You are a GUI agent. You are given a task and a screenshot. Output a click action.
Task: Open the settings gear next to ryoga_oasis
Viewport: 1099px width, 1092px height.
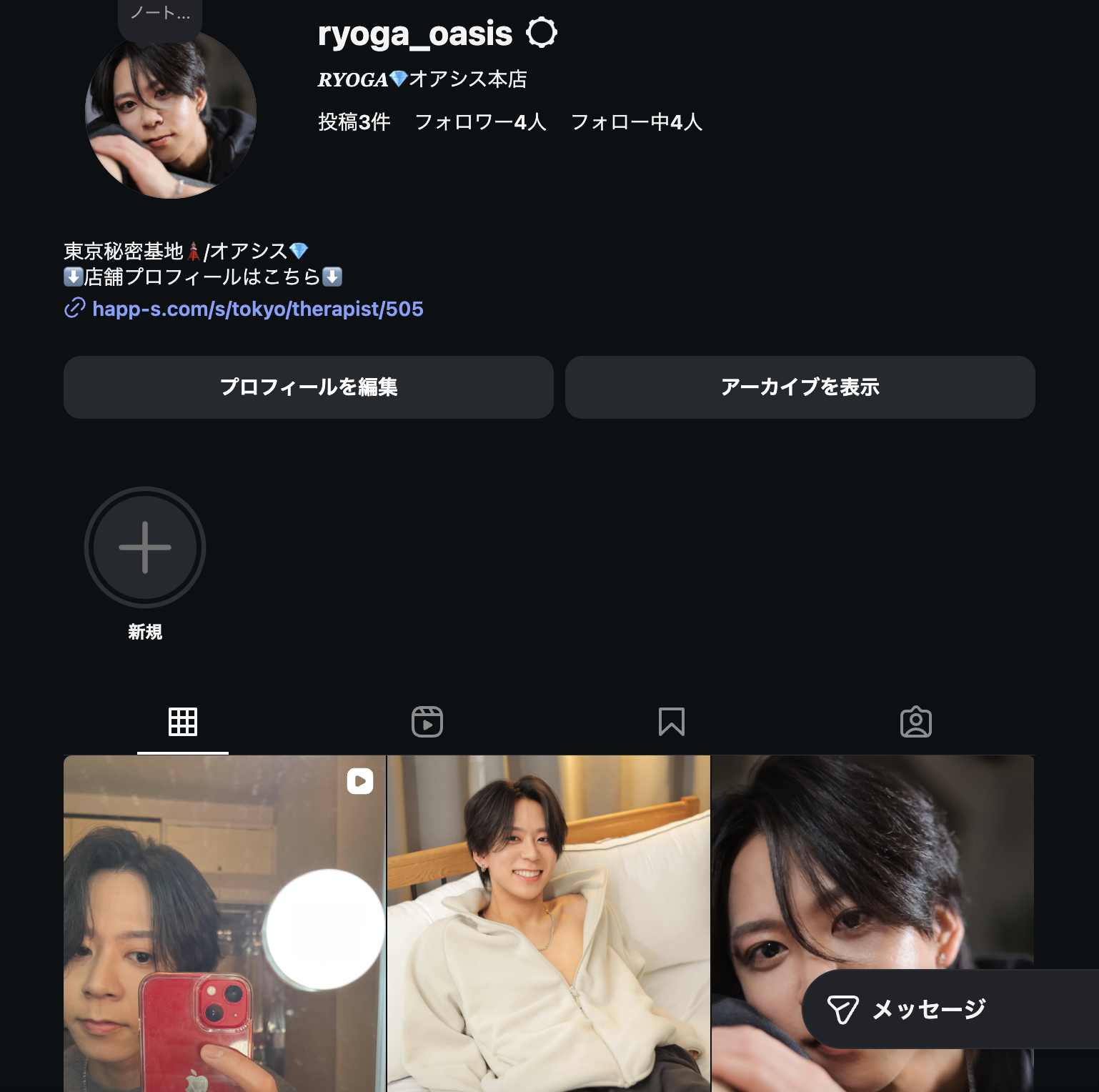[541, 33]
